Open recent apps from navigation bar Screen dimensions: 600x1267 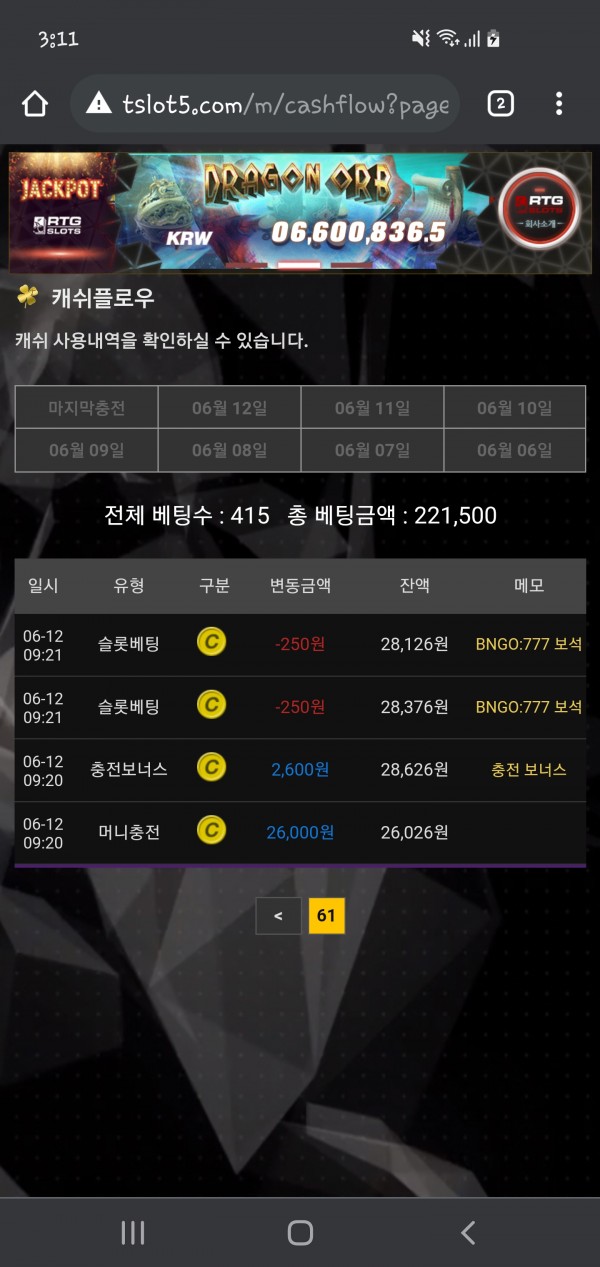133,1233
